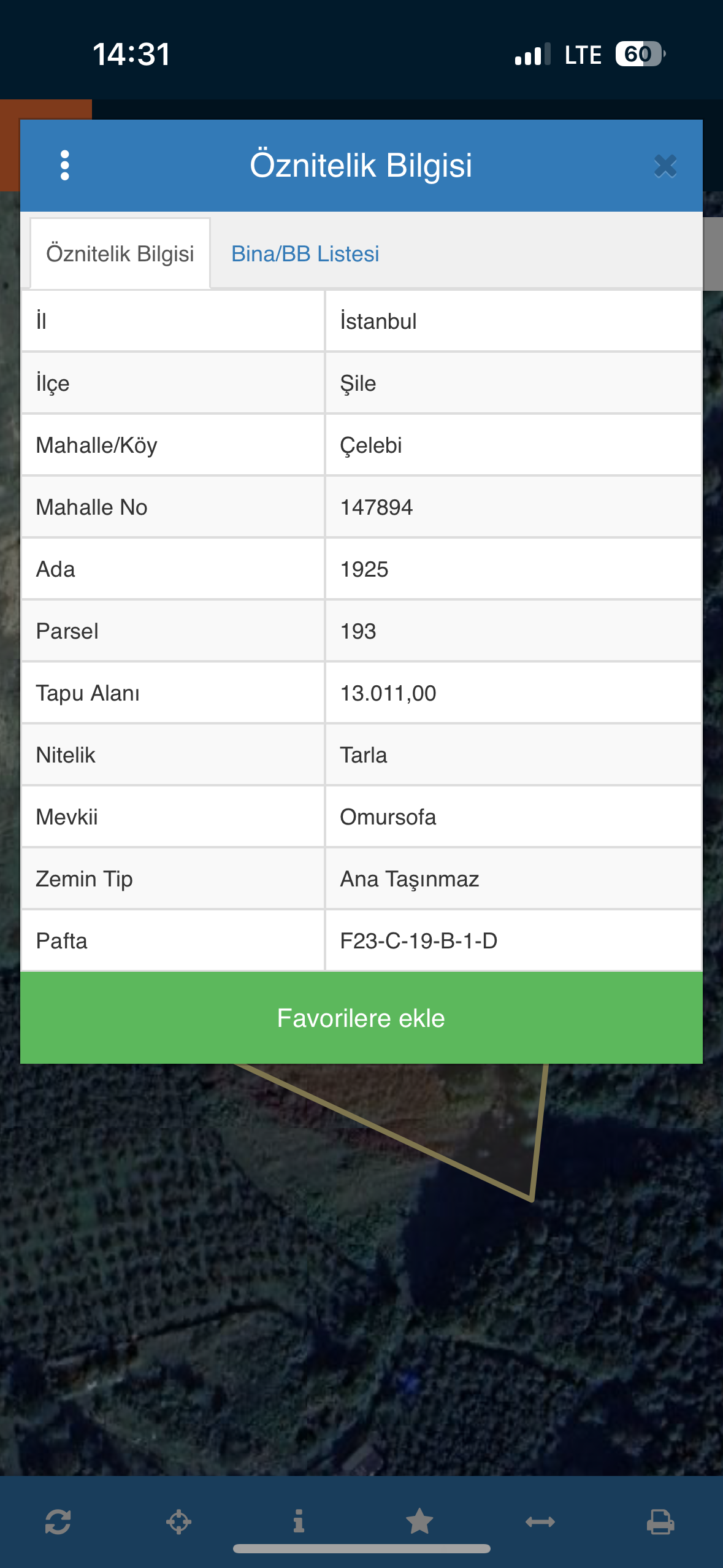Open the info icon in the bottom toolbar

click(x=299, y=1521)
